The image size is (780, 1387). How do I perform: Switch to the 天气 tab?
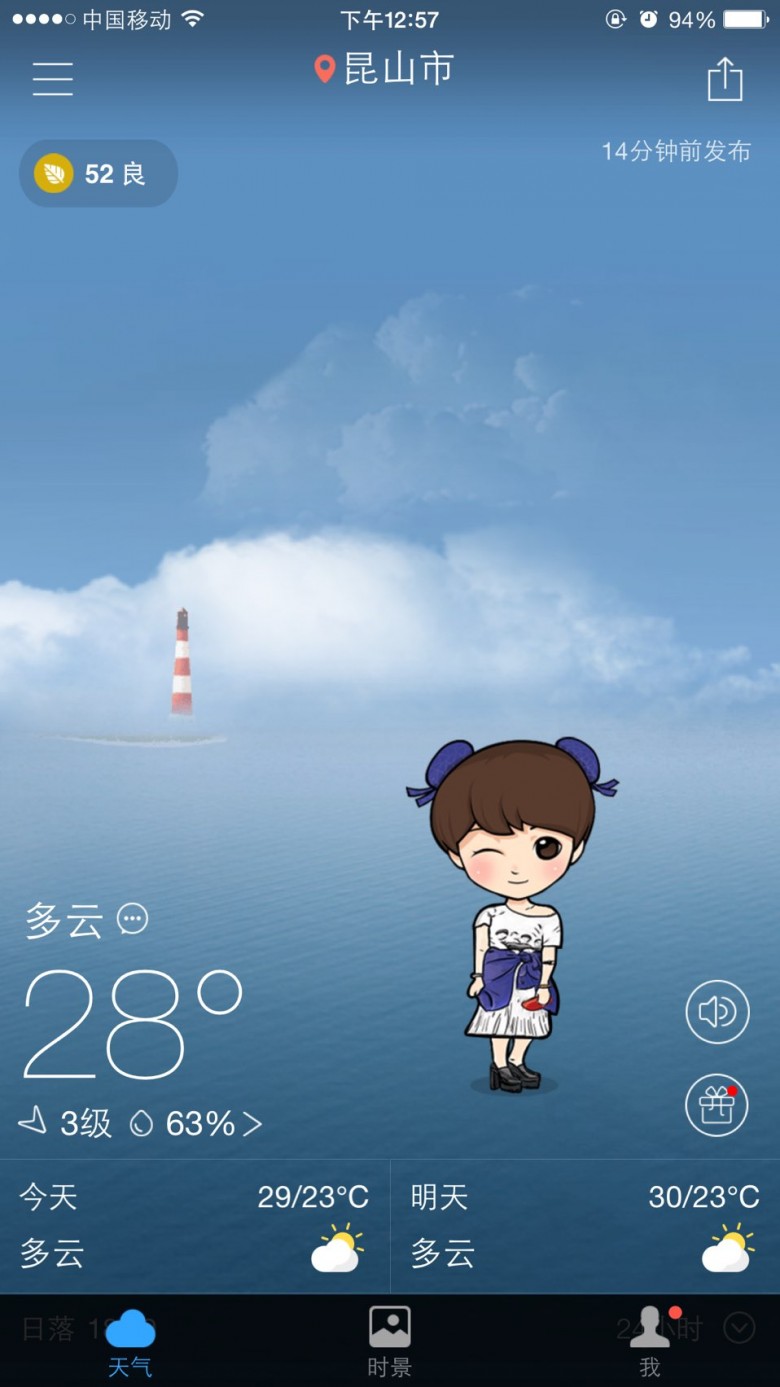click(130, 1342)
